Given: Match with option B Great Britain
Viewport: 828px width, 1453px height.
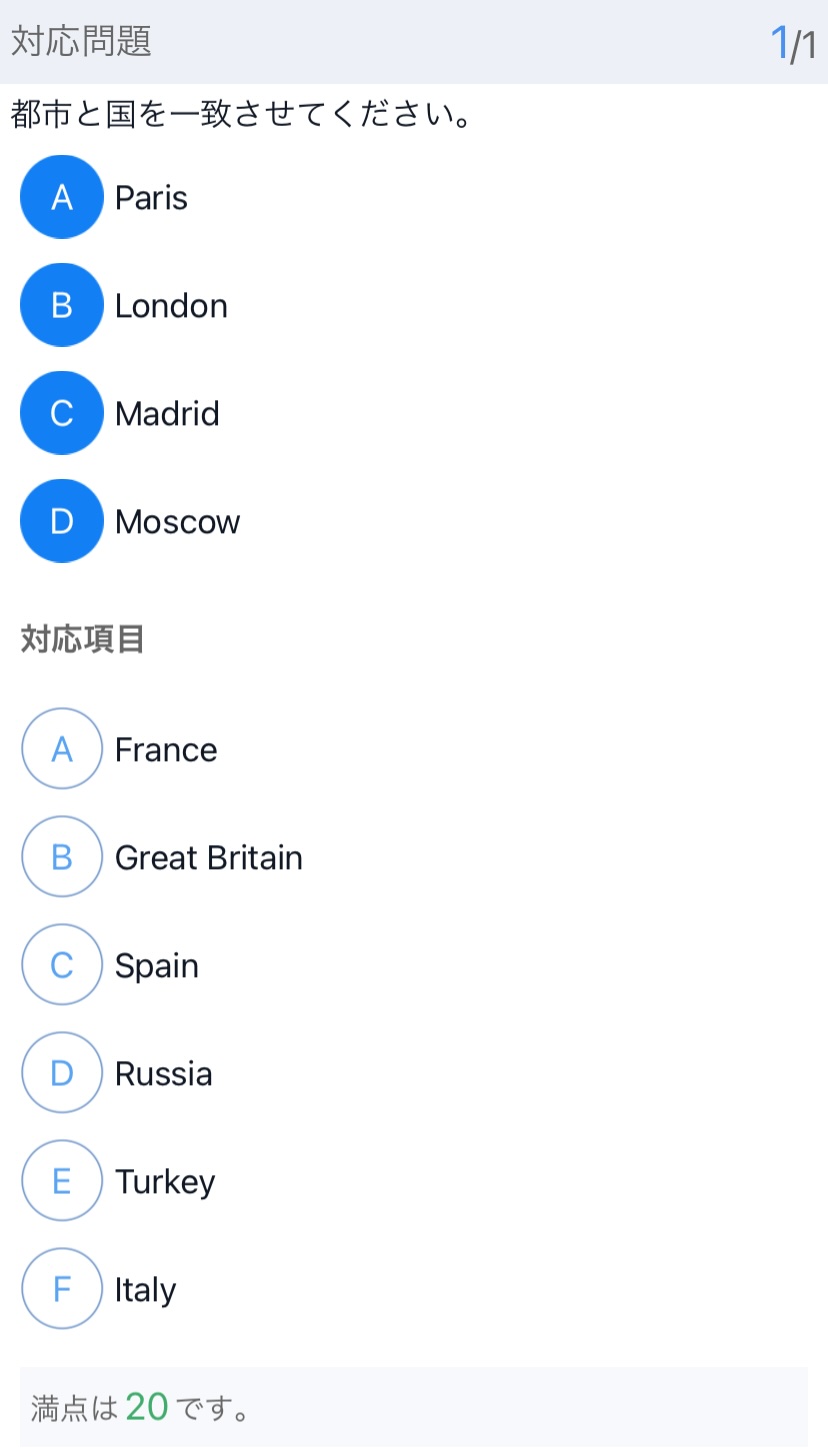Looking at the screenshot, I should click(x=62, y=857).
